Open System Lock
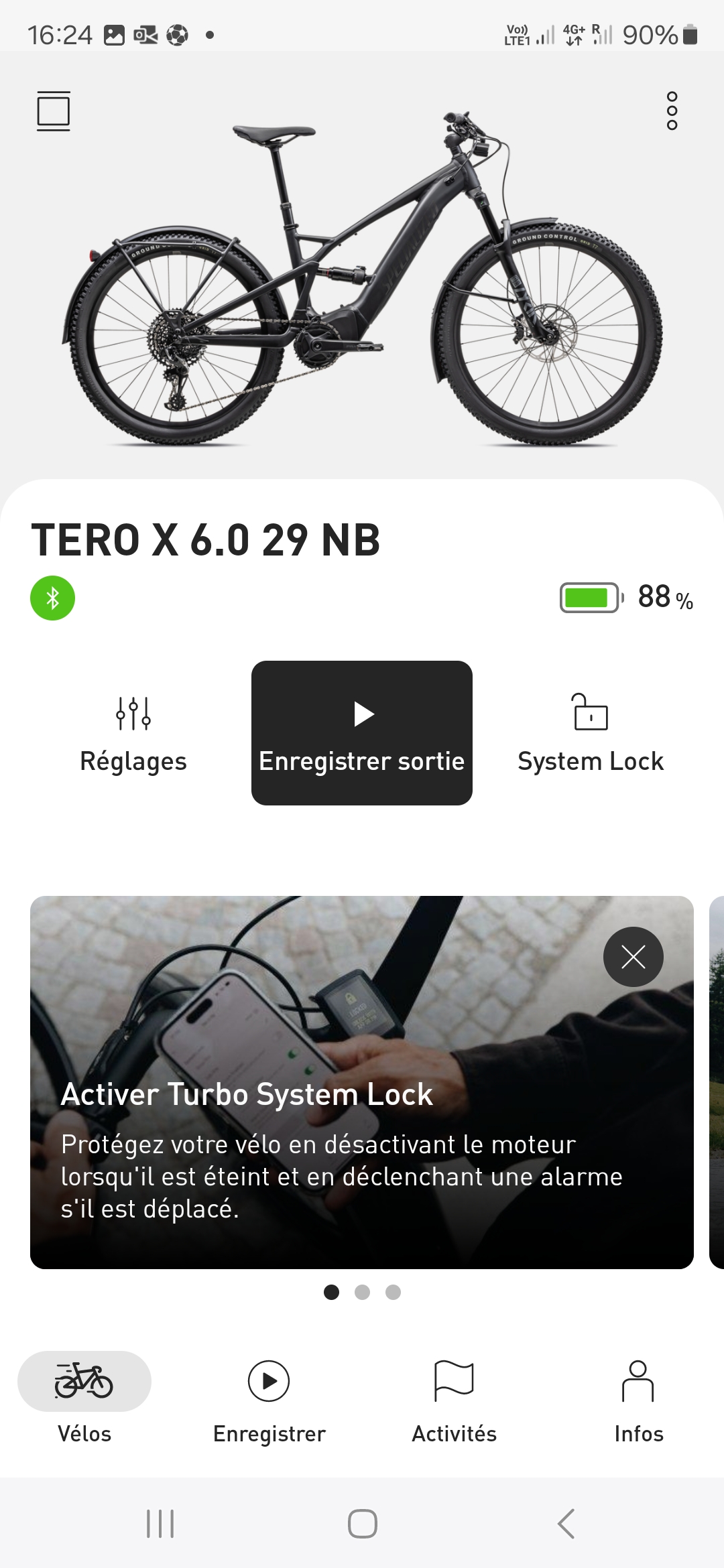This screenshot has width=724, height=1568. coord(591,734)
